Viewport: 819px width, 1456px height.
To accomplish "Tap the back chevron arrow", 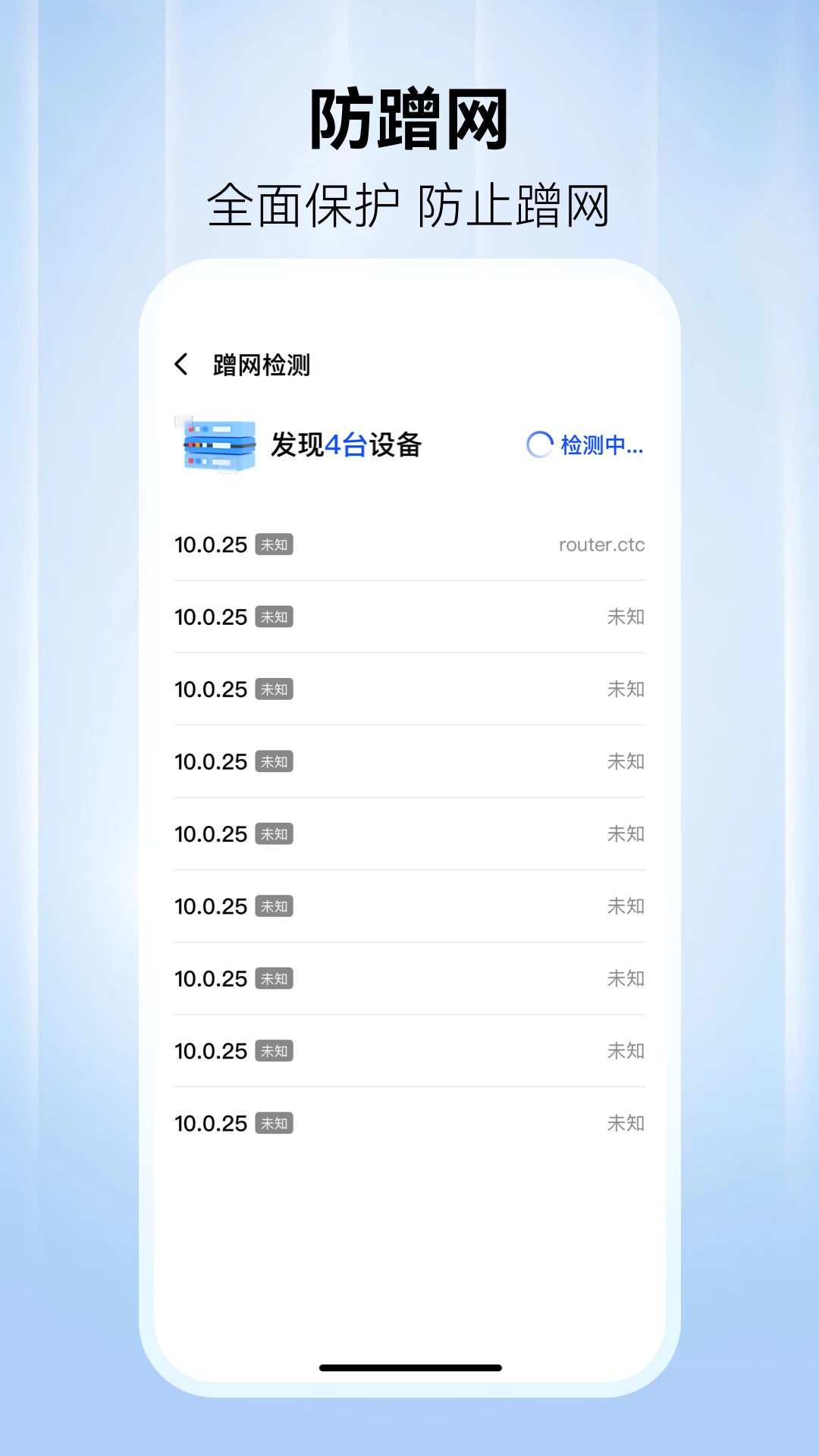I will 182,365.
